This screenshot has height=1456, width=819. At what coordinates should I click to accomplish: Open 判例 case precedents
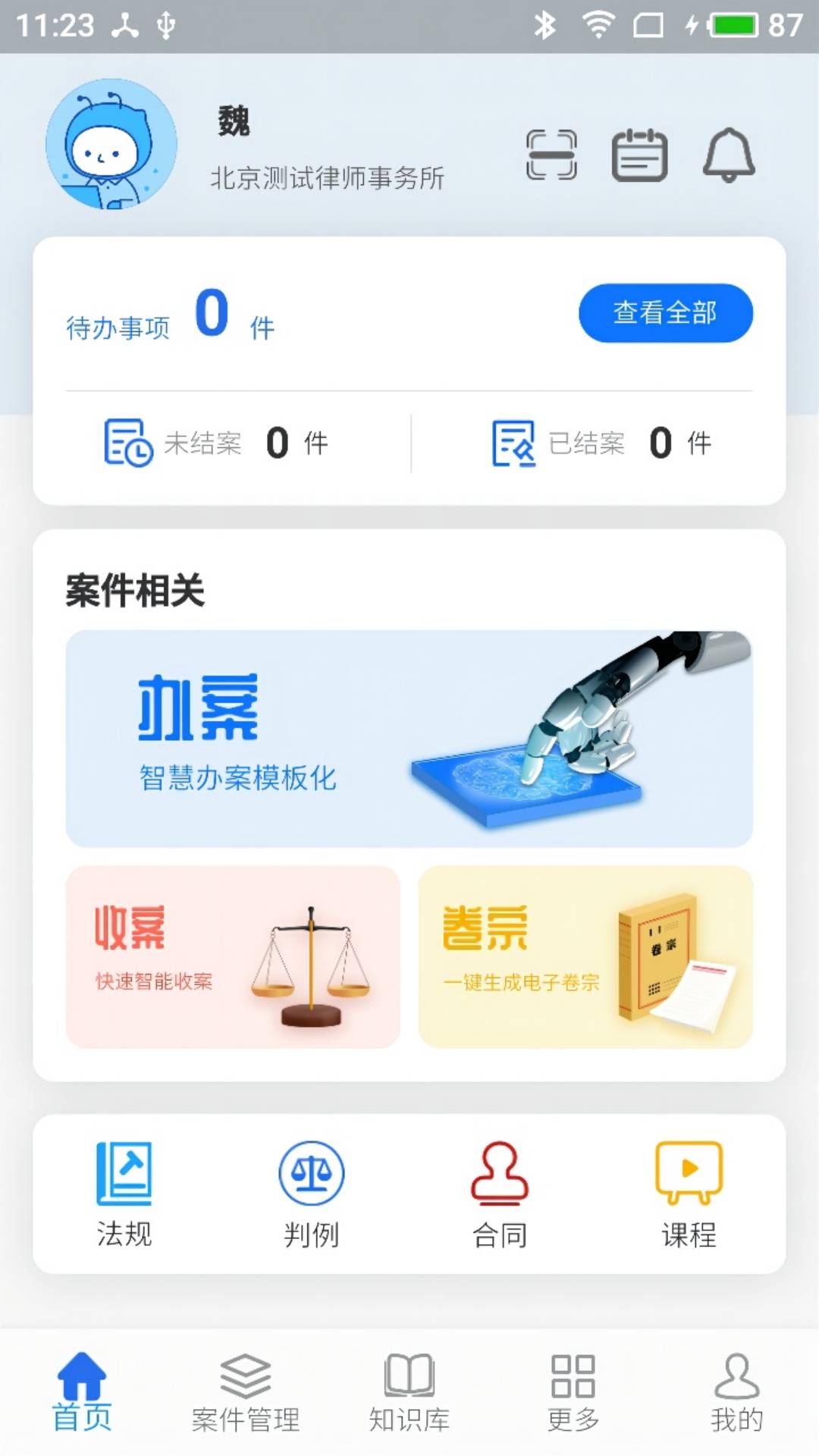pos(312,1194)
